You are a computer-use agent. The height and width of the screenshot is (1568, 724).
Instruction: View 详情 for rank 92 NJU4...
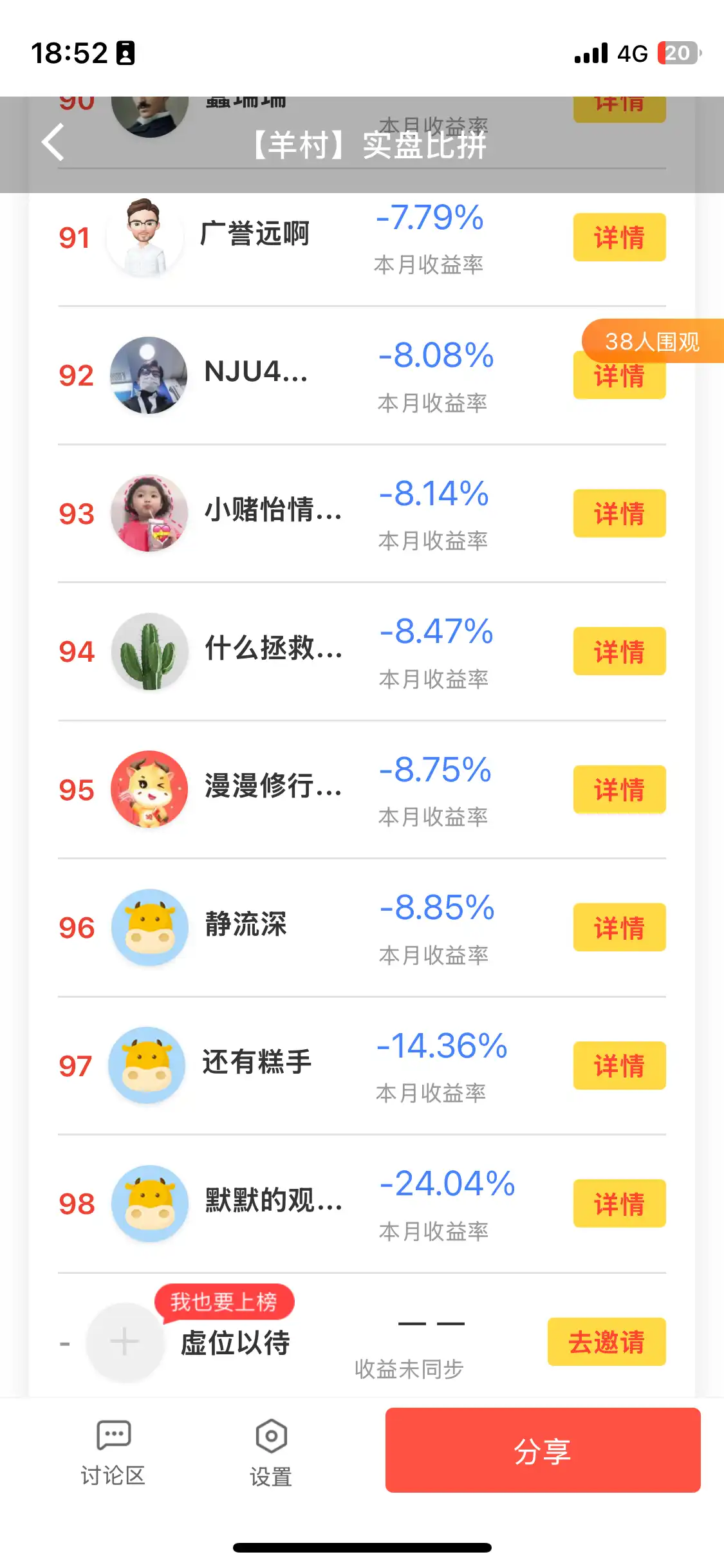click(x=619, y=381)
